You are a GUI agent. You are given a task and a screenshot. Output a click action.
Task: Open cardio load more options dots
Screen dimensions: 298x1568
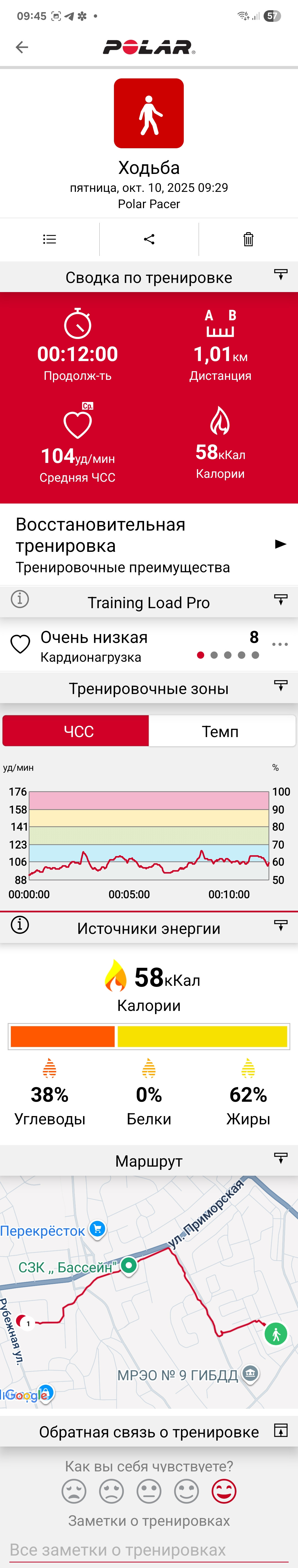click(280, 644)
